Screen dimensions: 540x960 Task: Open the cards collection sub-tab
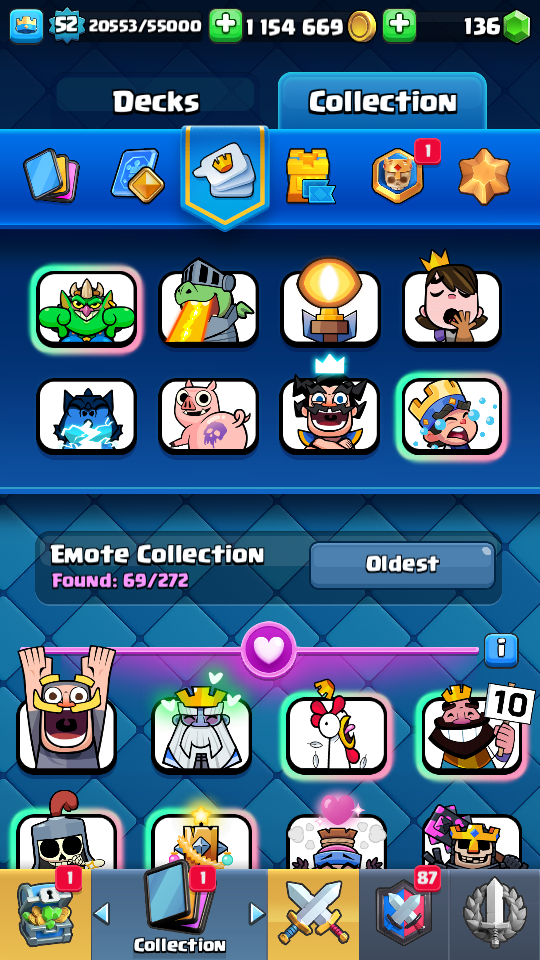pos(51,174)
